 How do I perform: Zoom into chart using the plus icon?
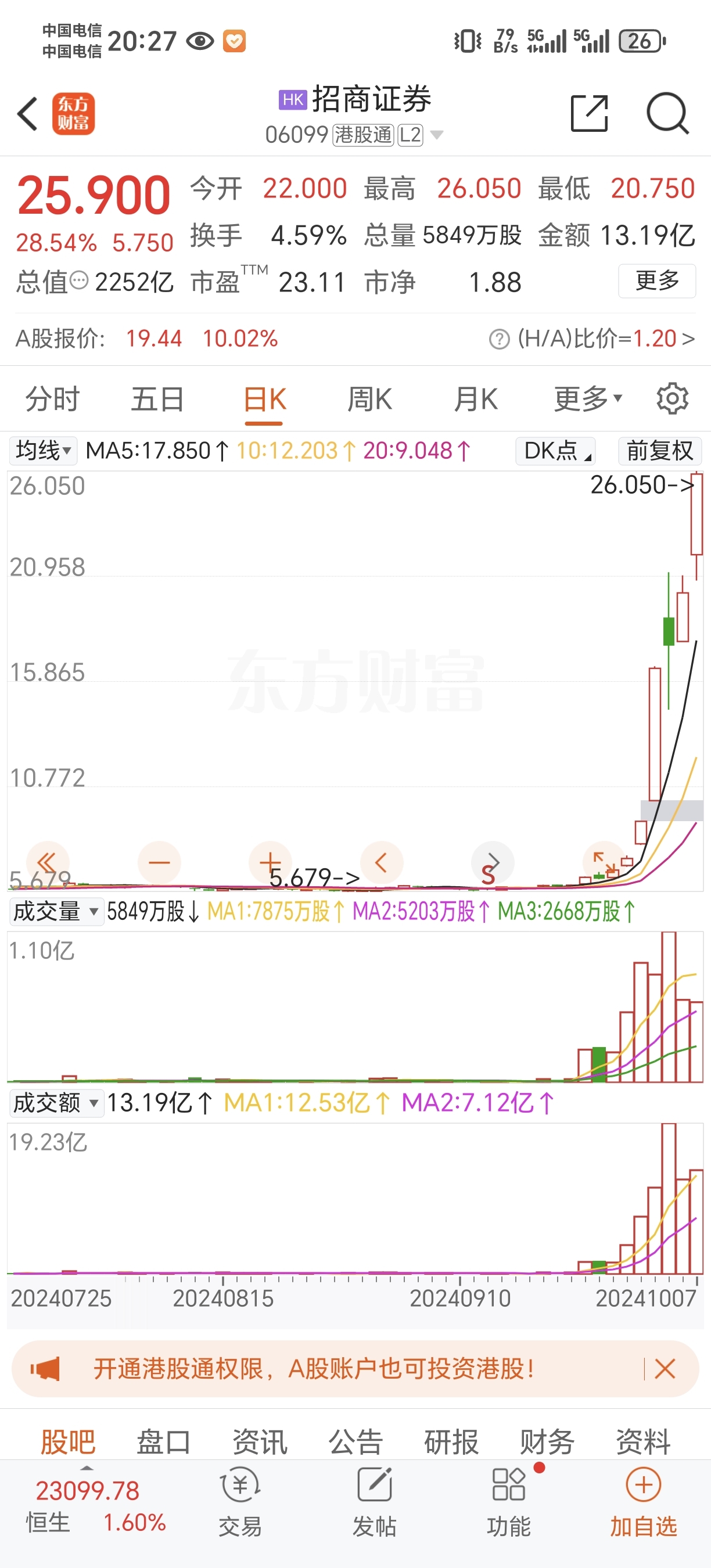pyautogui.click(x=270, y=862)
